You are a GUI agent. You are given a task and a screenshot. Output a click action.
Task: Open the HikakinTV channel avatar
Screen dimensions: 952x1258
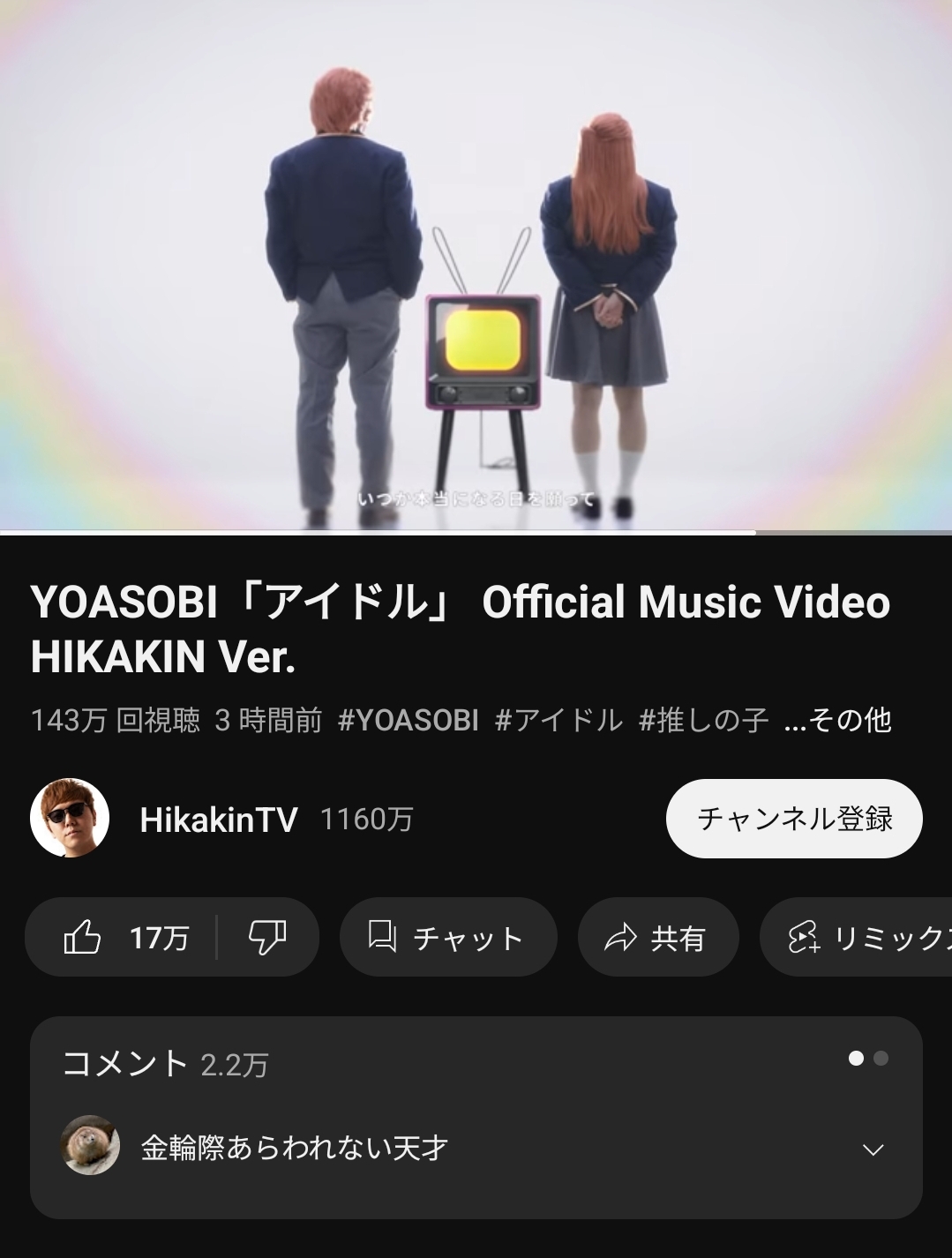(70, 818)
